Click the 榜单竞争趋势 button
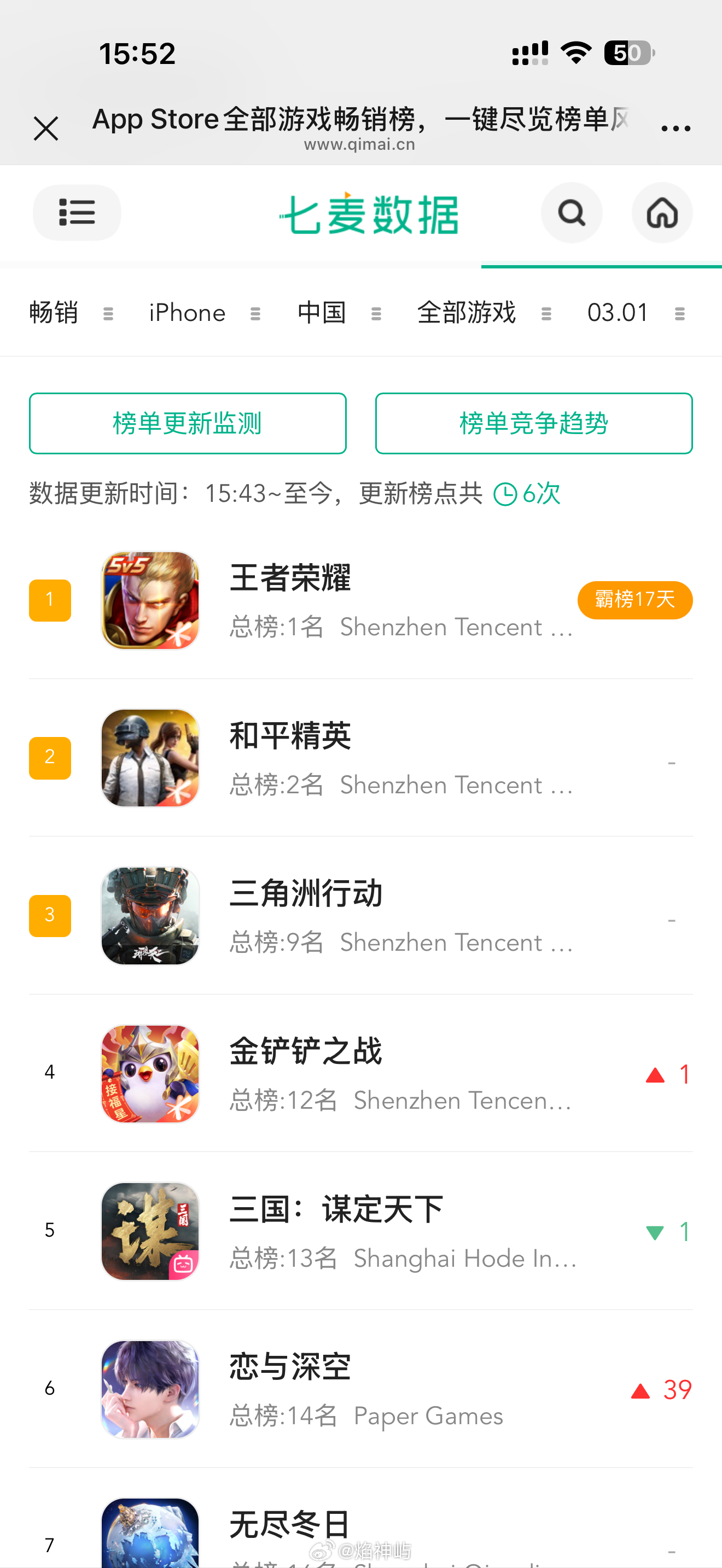722x1568 pixels. (533, 423)
